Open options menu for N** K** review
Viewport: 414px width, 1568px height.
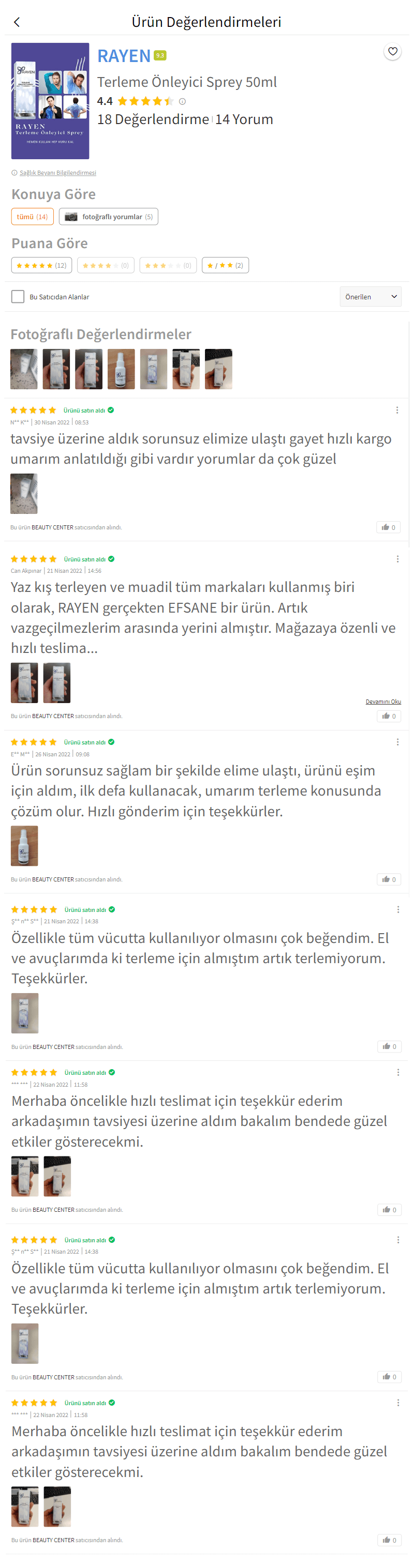(397, 410)
